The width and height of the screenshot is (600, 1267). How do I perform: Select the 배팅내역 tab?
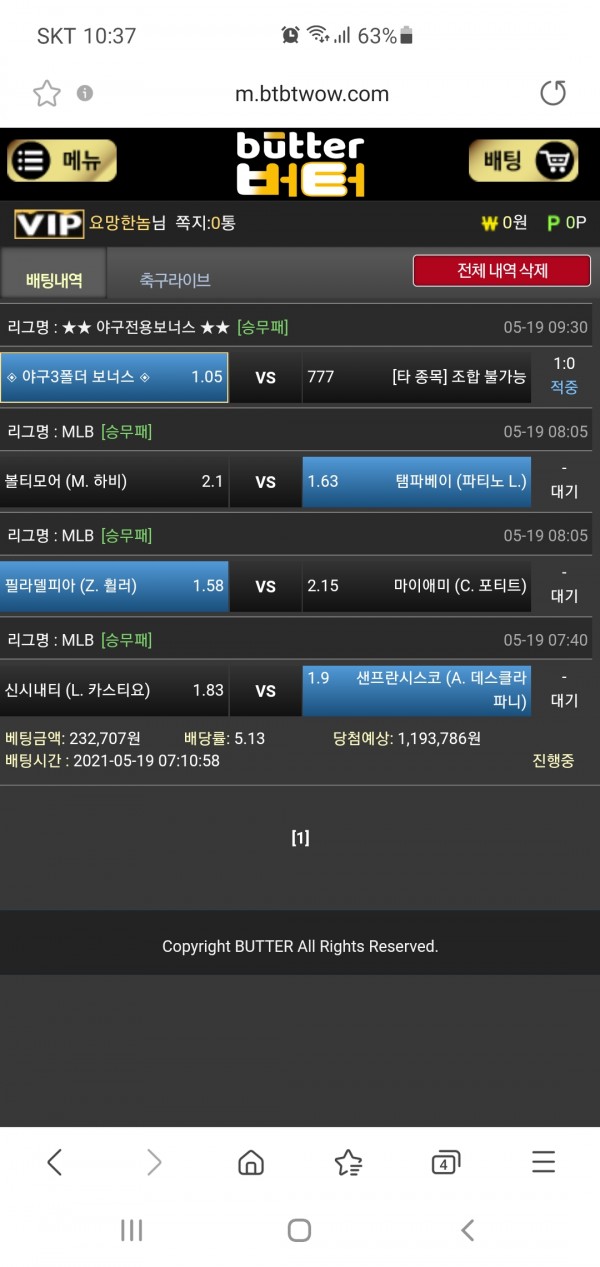54,280
